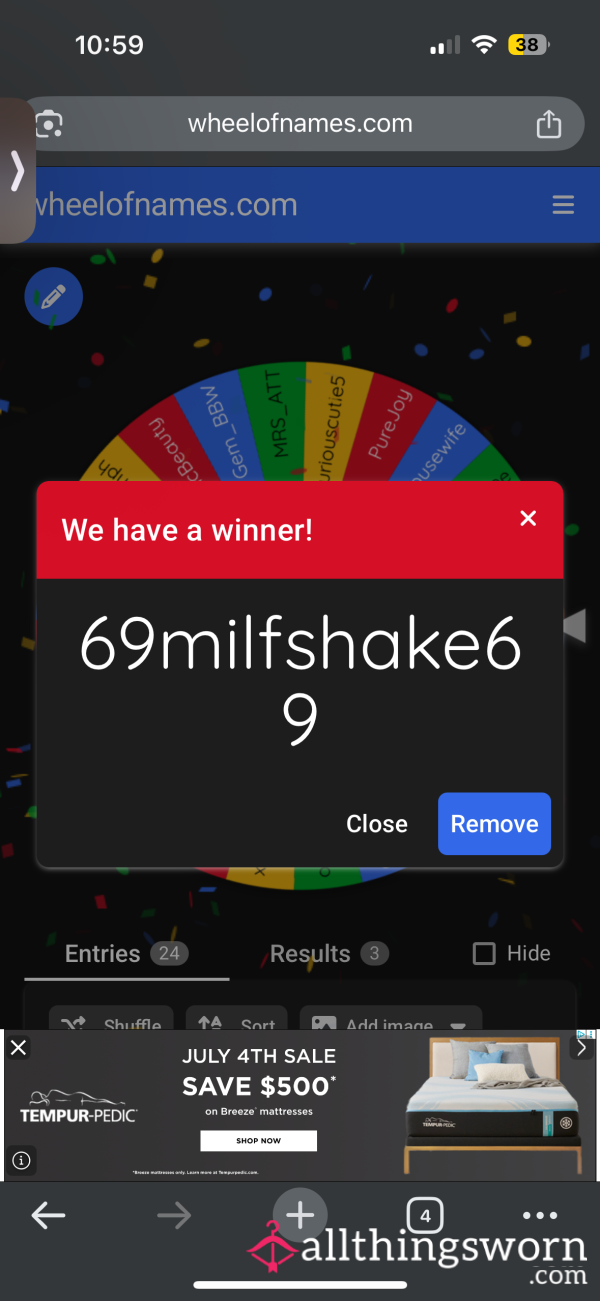600x1301 pixels.
Task: Open the camera icon in the address bar
Action: (50, 124)
